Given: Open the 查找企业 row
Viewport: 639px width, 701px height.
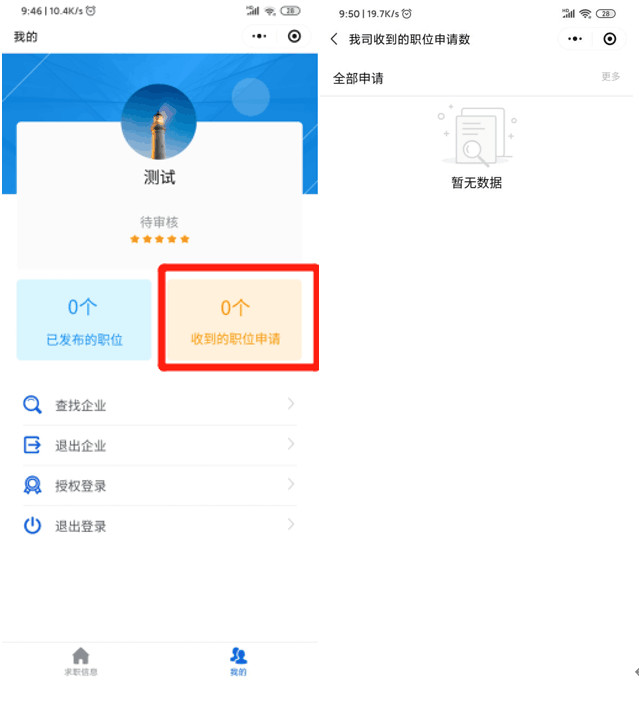Looking at the screenshot, I should click(160, 405).
